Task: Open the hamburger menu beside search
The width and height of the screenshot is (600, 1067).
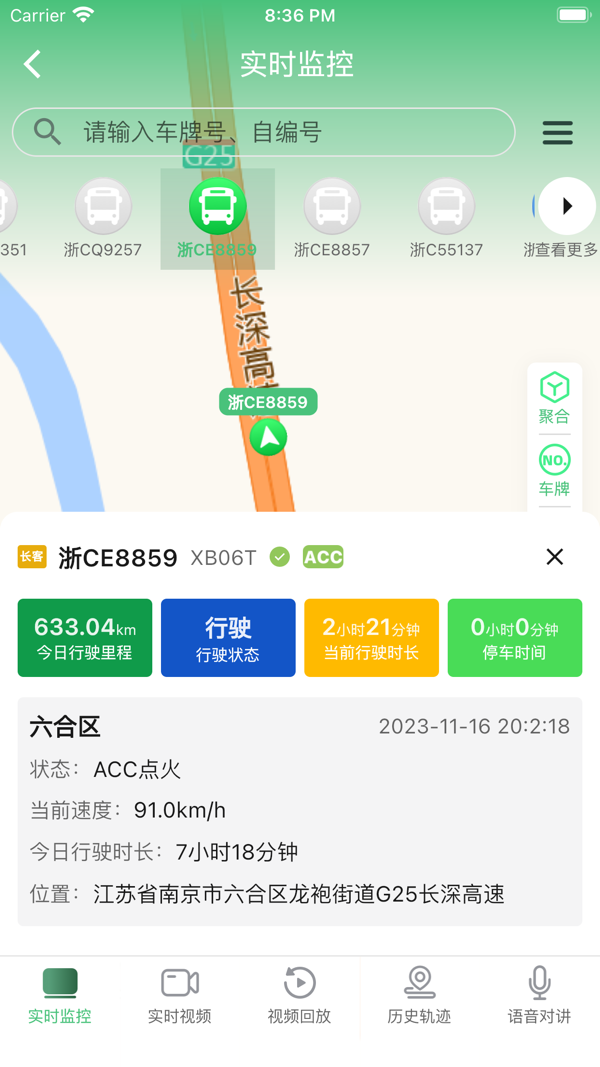Action: pos(557,132)
